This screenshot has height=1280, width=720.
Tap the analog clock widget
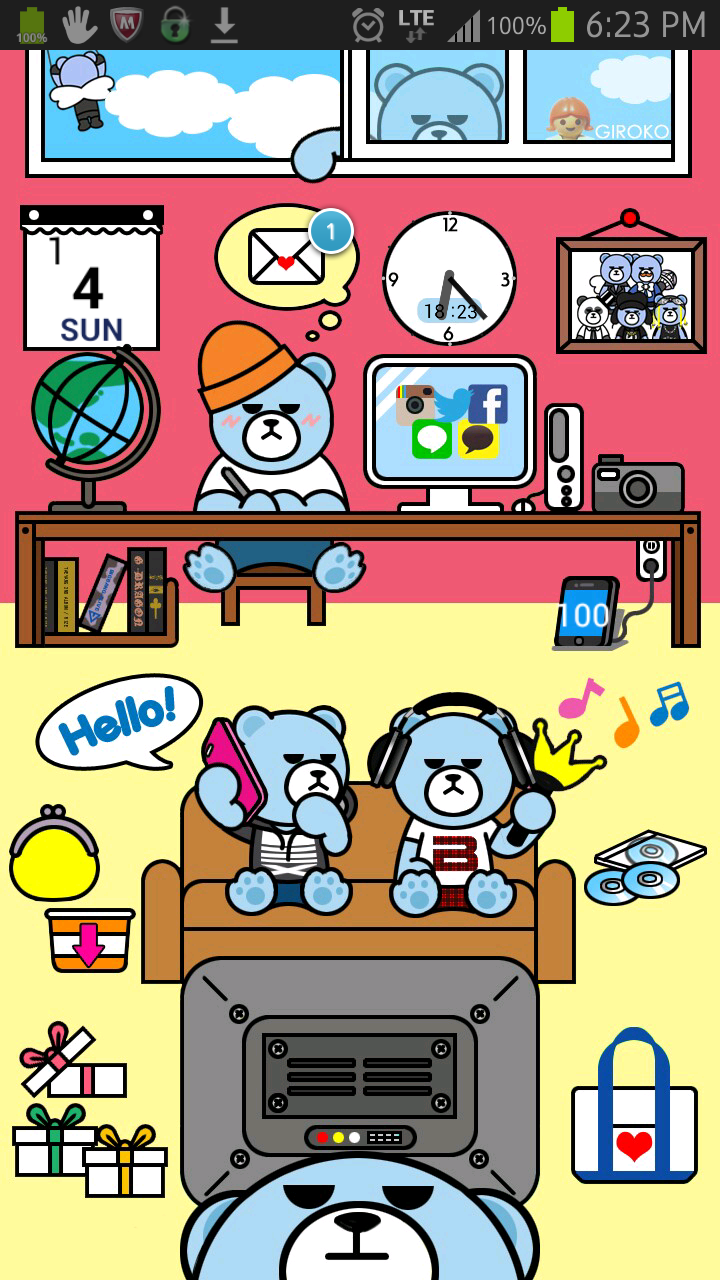449,279
